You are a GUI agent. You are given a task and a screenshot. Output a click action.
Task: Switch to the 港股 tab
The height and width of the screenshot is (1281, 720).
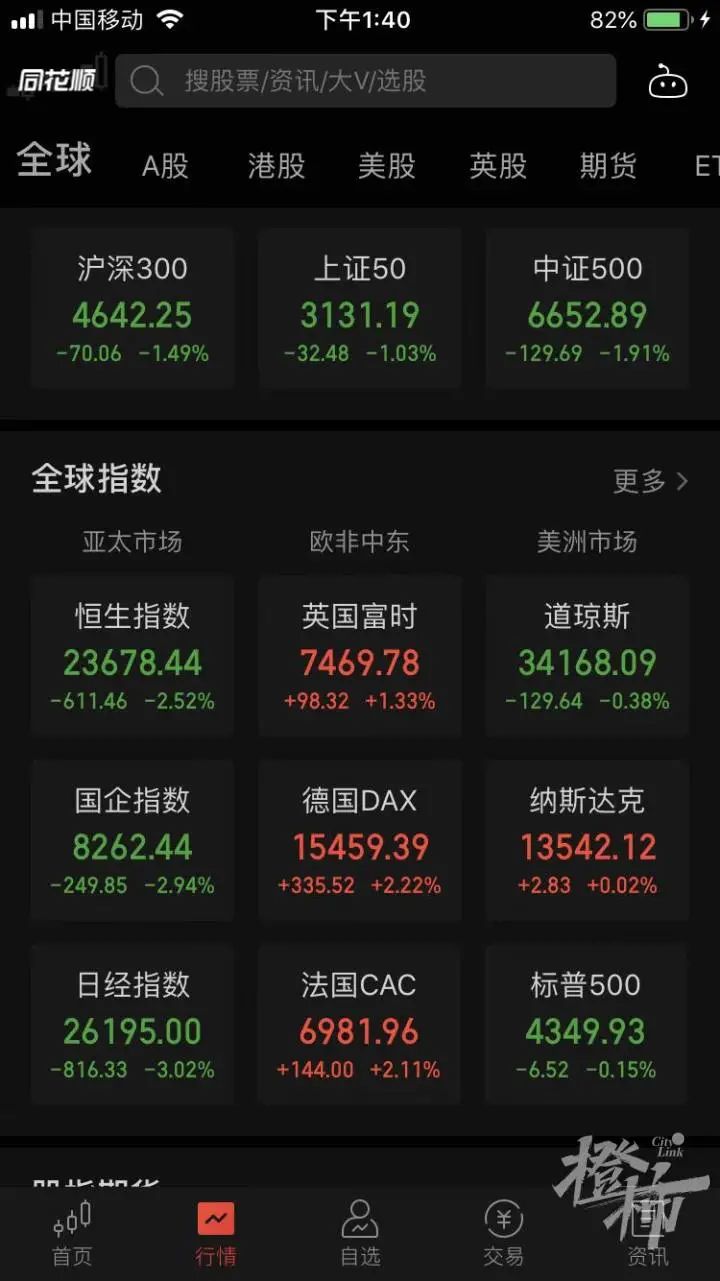click(x=276, y=166)
